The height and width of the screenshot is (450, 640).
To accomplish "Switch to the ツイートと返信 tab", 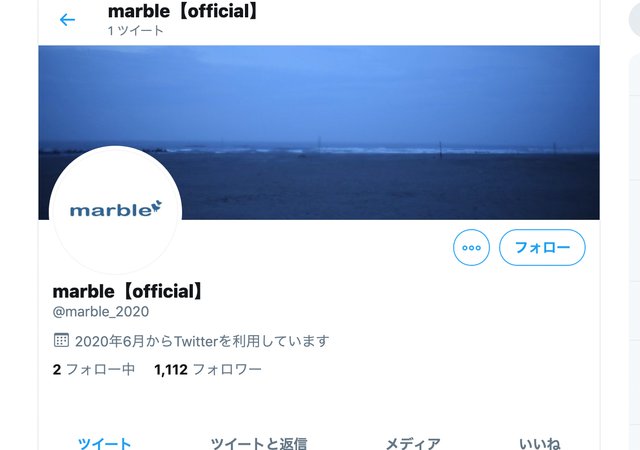I will pyautogui.click(x=259, y=443).
